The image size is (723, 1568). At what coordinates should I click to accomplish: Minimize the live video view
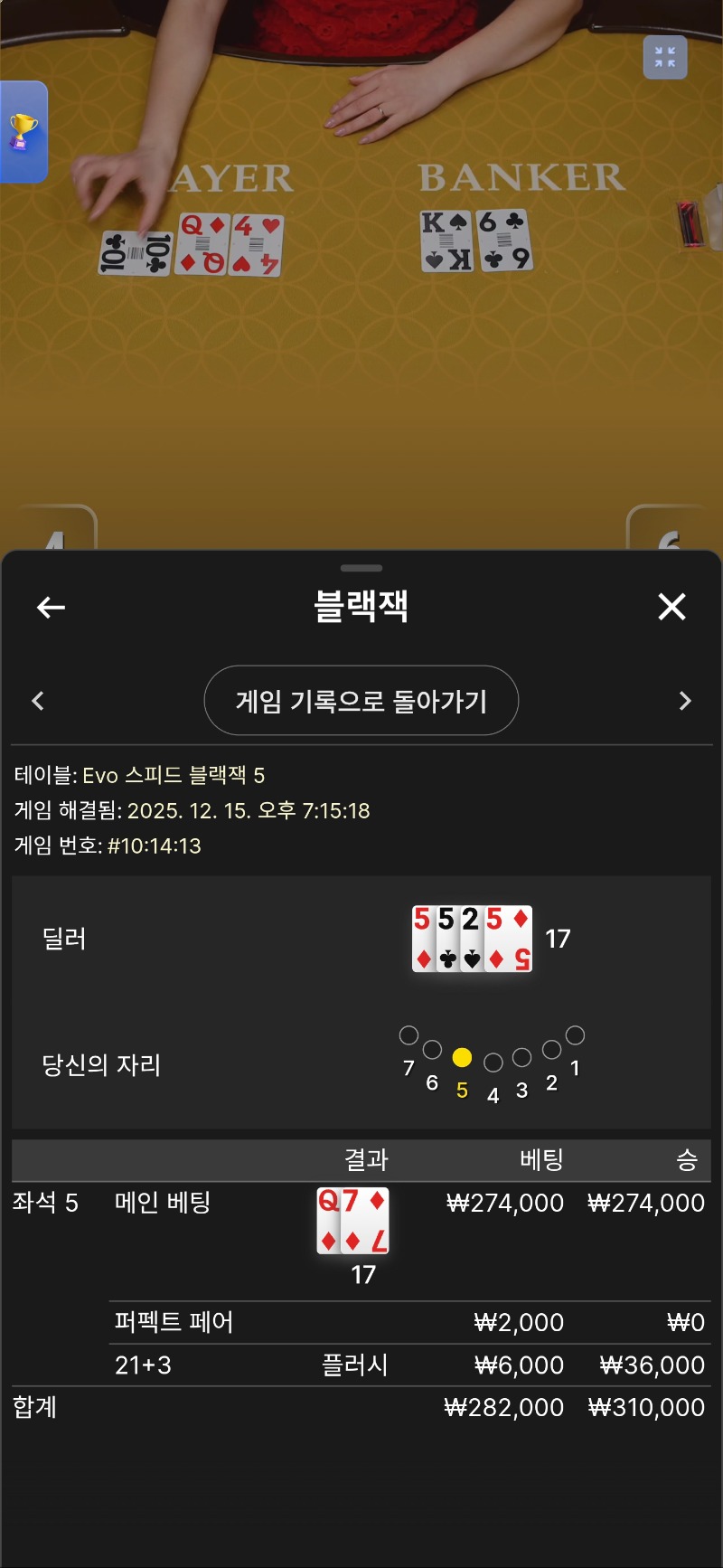[665, 58]
